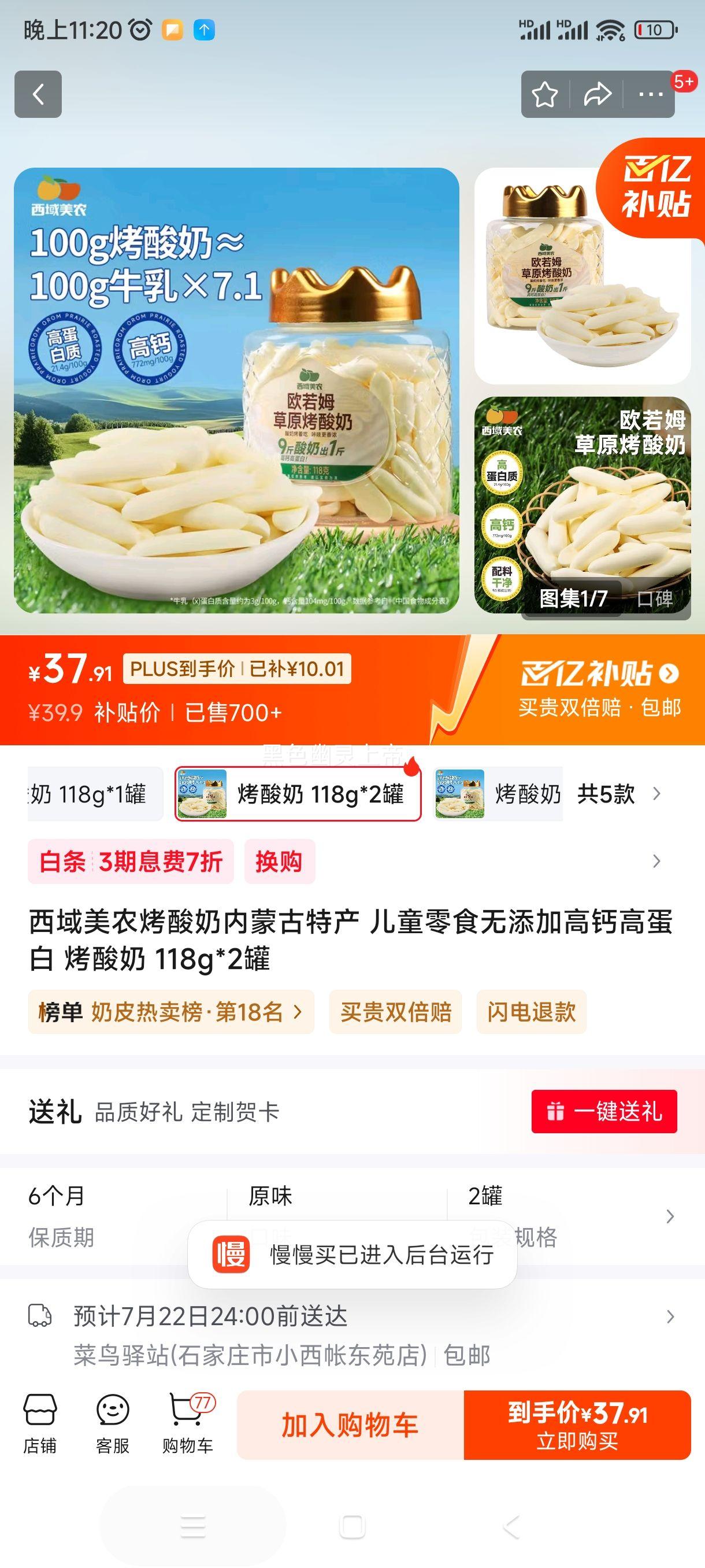Go back using the top arrow

point(38,94)
